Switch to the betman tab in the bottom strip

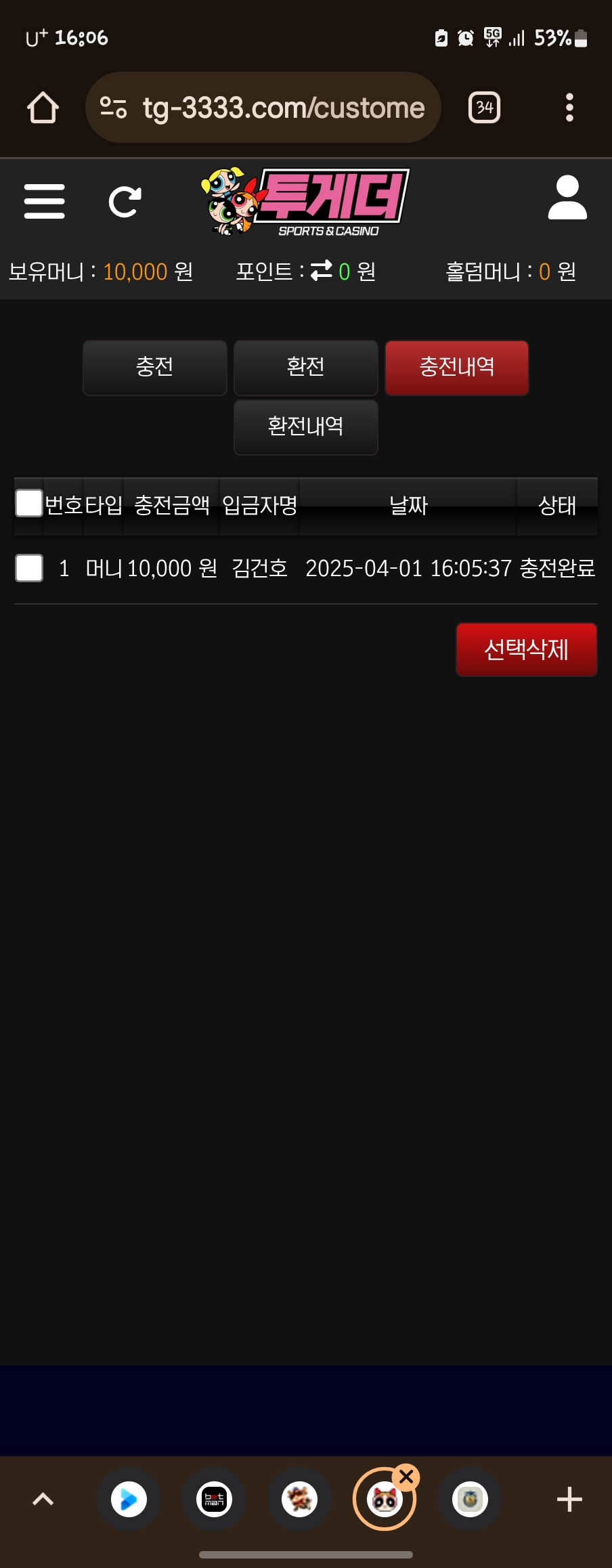tap(214, 1500)
